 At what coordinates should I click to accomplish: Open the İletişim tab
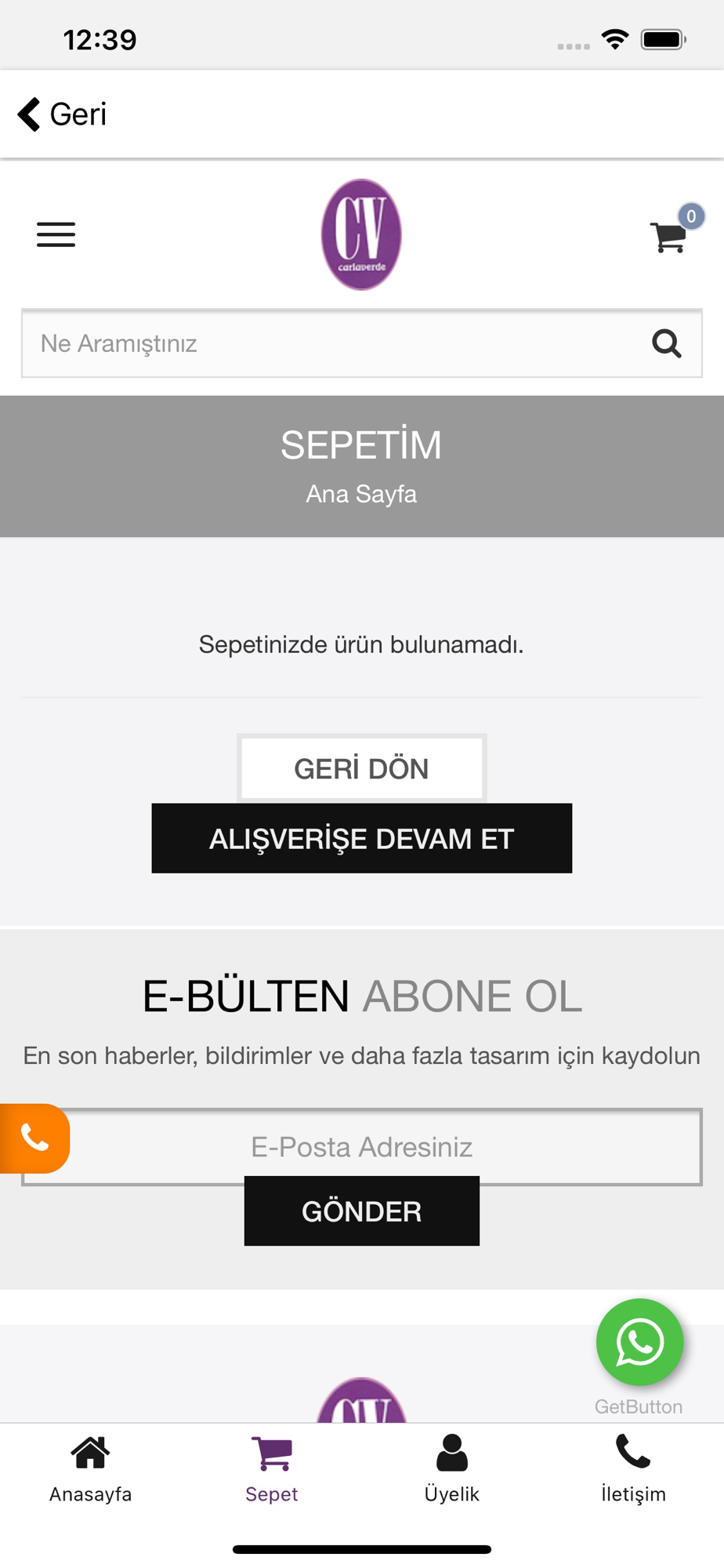point(633,1468)
